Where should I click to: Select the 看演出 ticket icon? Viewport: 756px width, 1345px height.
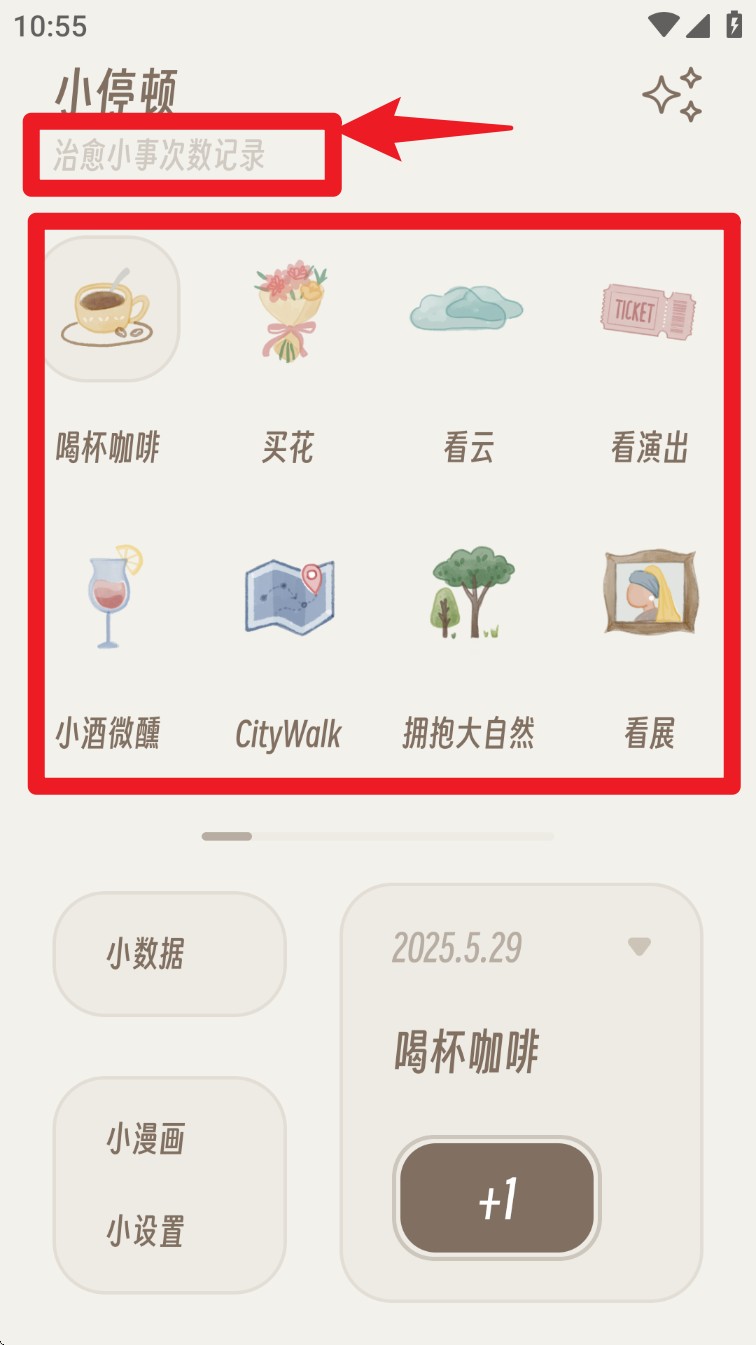coord(648,310)
